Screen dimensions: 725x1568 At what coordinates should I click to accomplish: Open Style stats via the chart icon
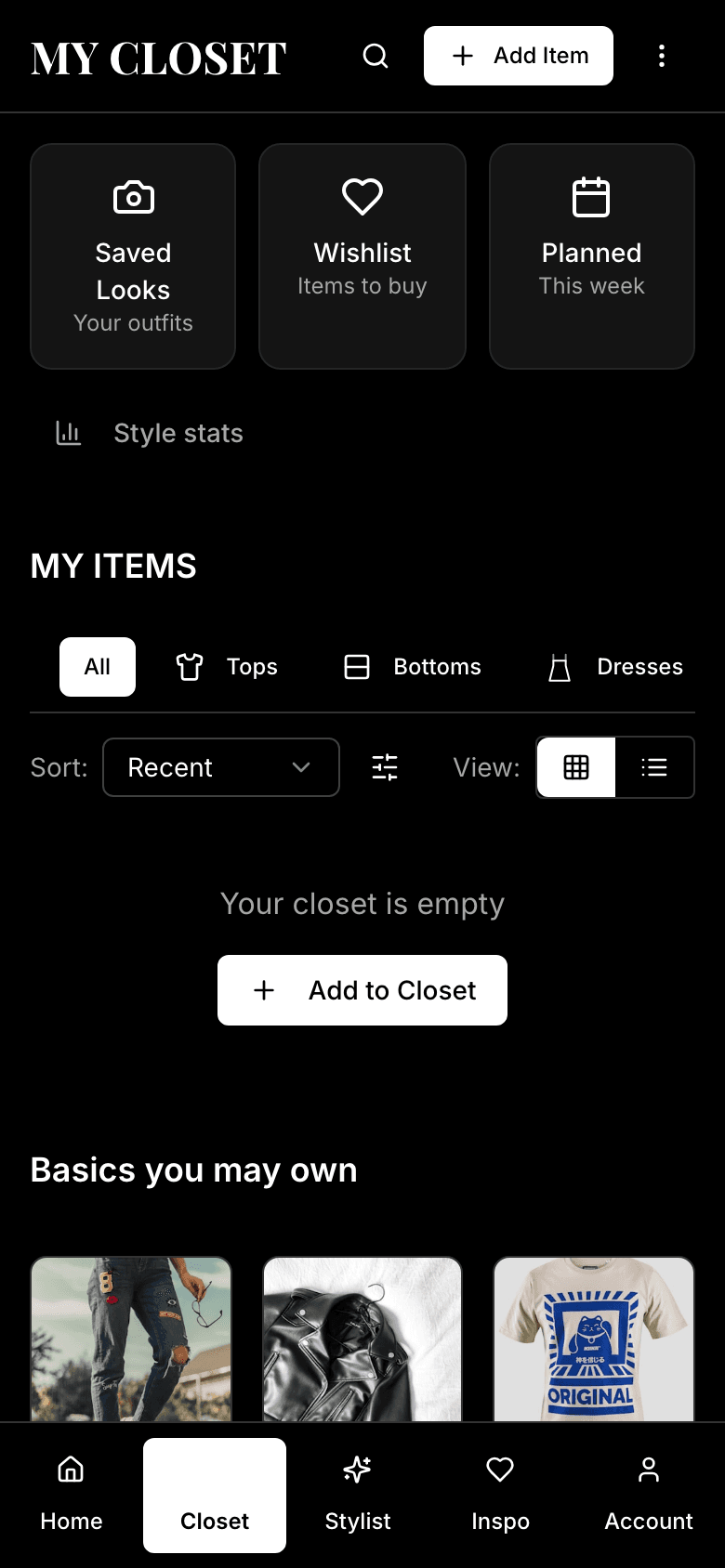69,433
